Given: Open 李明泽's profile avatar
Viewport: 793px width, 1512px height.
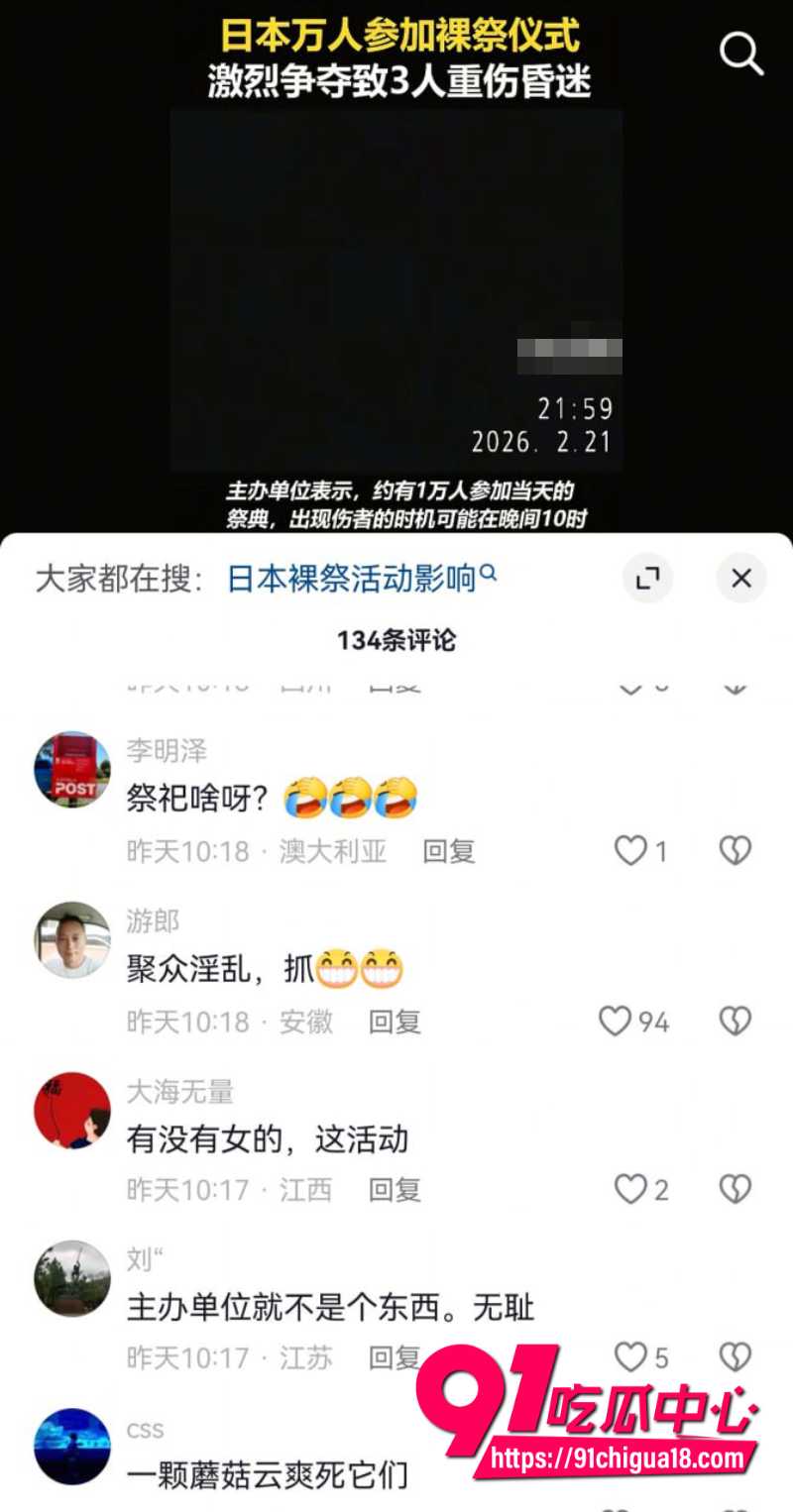Looking at the screenshot, I should [x=72, y=770].
